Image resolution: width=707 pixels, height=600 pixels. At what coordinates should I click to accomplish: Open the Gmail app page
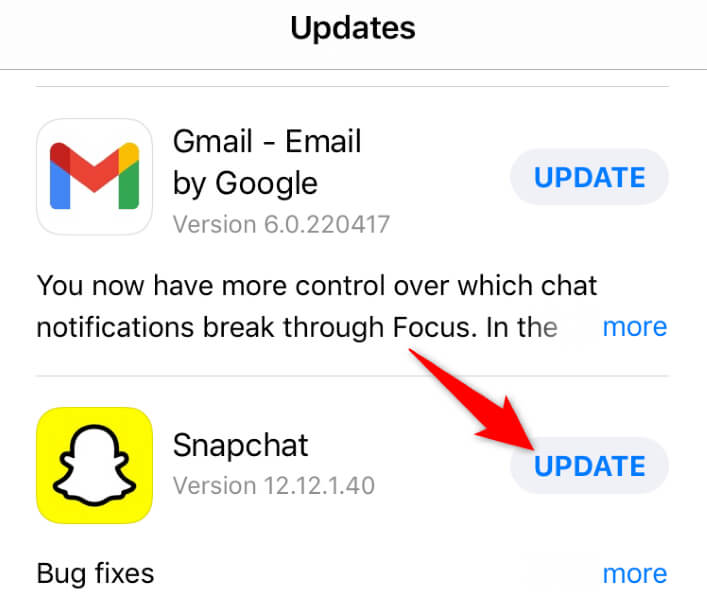(x=94, y=177)
